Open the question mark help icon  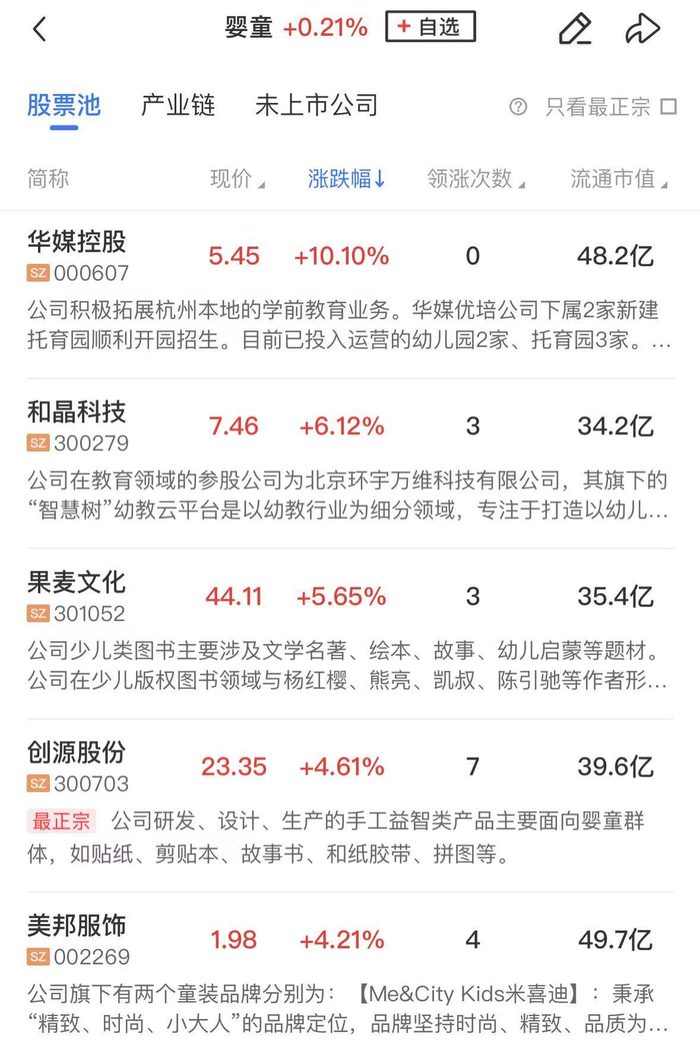click(x=518, y=107)
